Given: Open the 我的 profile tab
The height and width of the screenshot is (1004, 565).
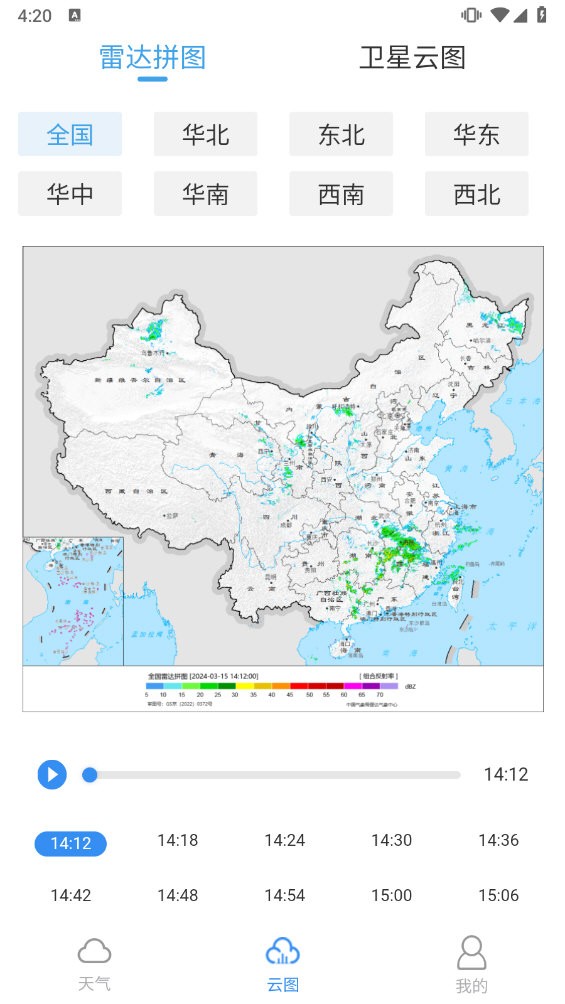Looking at the screenshot, I should 471,964.
